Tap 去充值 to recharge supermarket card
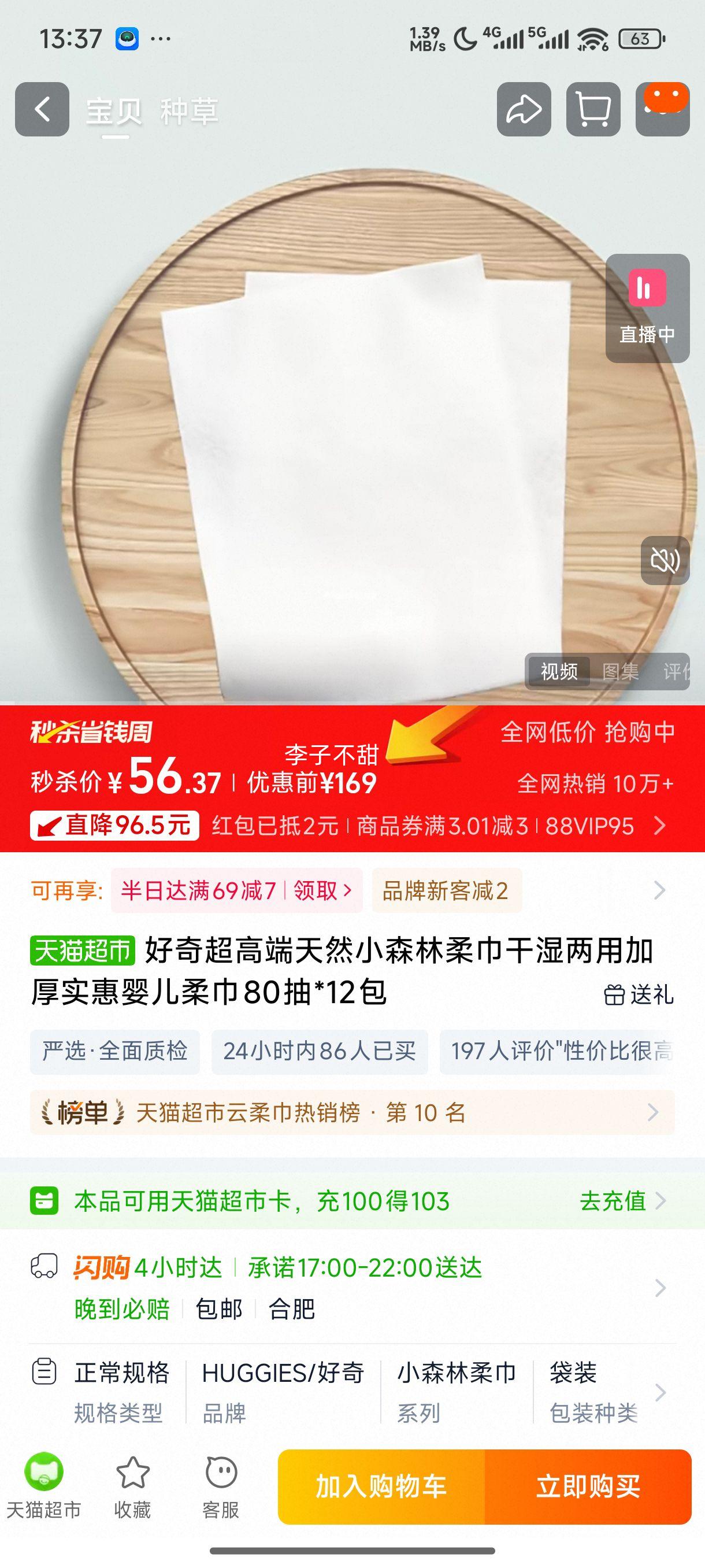 [x=614, y=1200]
